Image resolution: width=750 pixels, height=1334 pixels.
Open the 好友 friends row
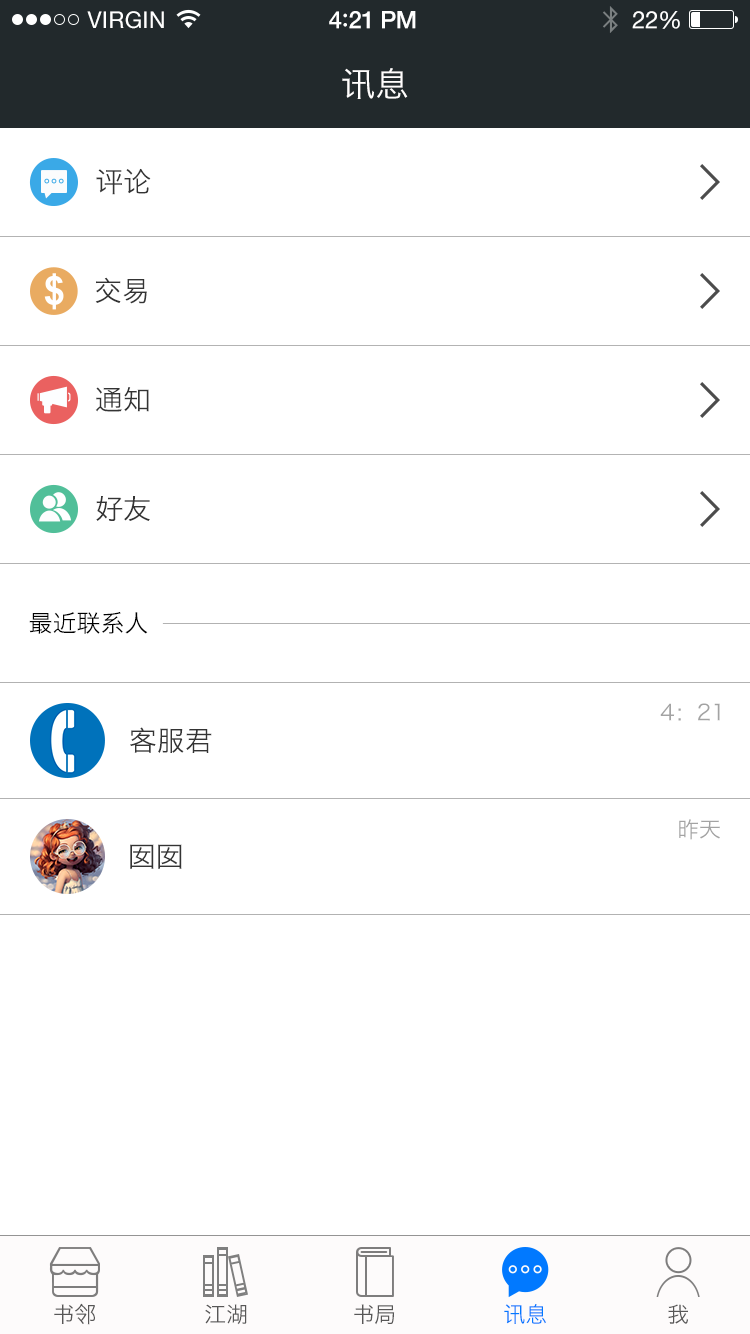point(375,509)
